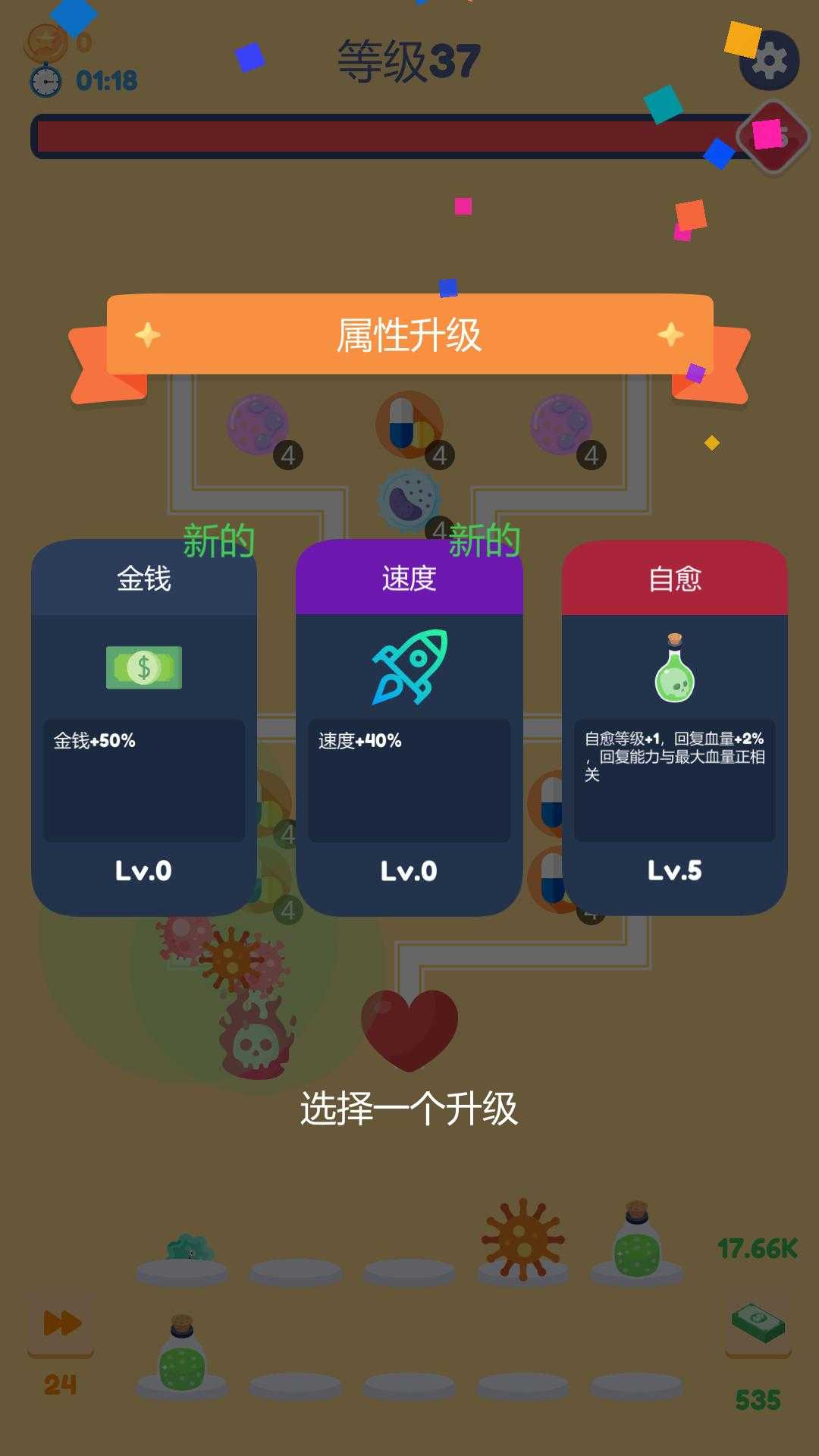Image resolution: width=819 pixels, height=1456 pixels.
Task: Choose the 速度 +40% upgrade card
Action: click(x=409, y=728)
